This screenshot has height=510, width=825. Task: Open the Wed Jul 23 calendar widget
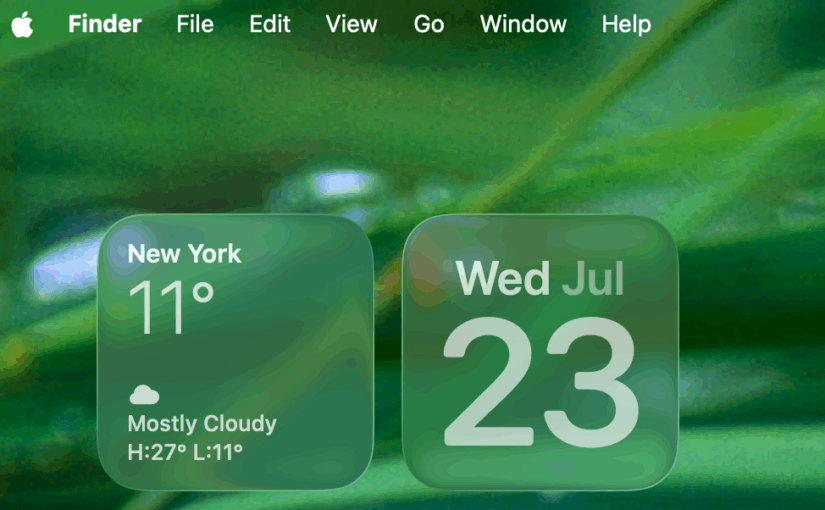(x=540, y=352)
